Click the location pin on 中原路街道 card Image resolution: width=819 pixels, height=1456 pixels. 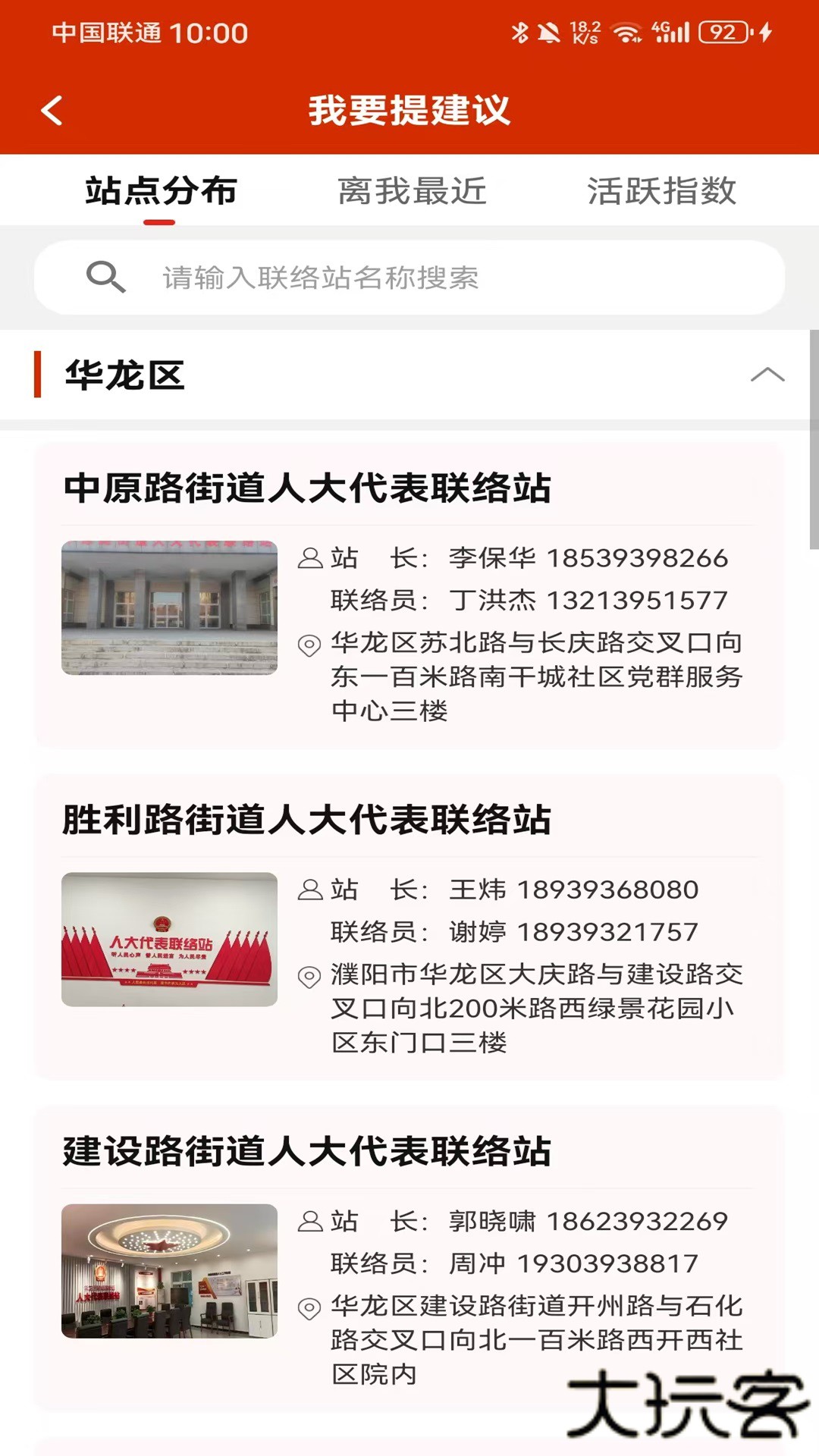[x=309, y=644]
